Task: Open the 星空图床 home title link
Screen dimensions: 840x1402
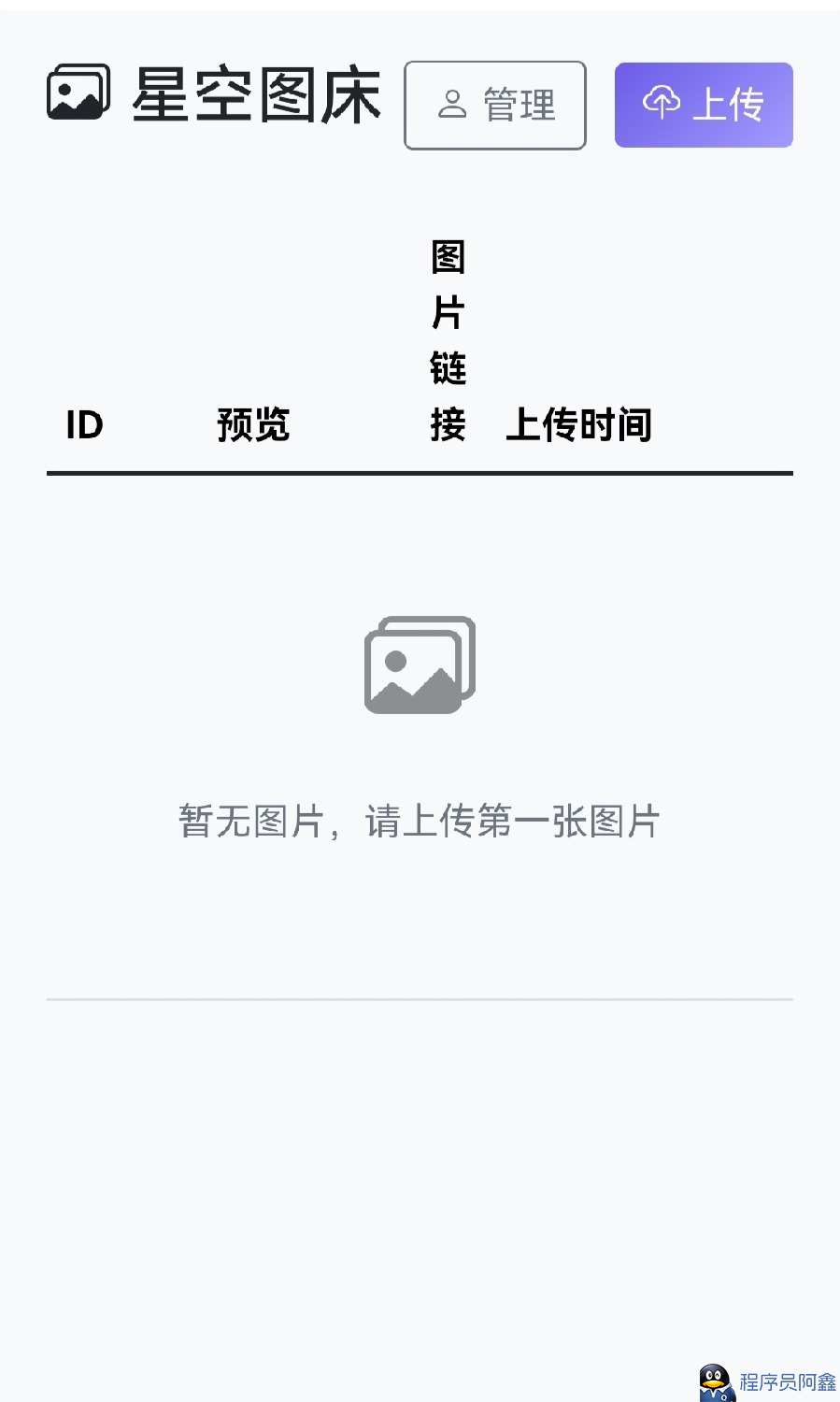Action: [x=215, y=94]
